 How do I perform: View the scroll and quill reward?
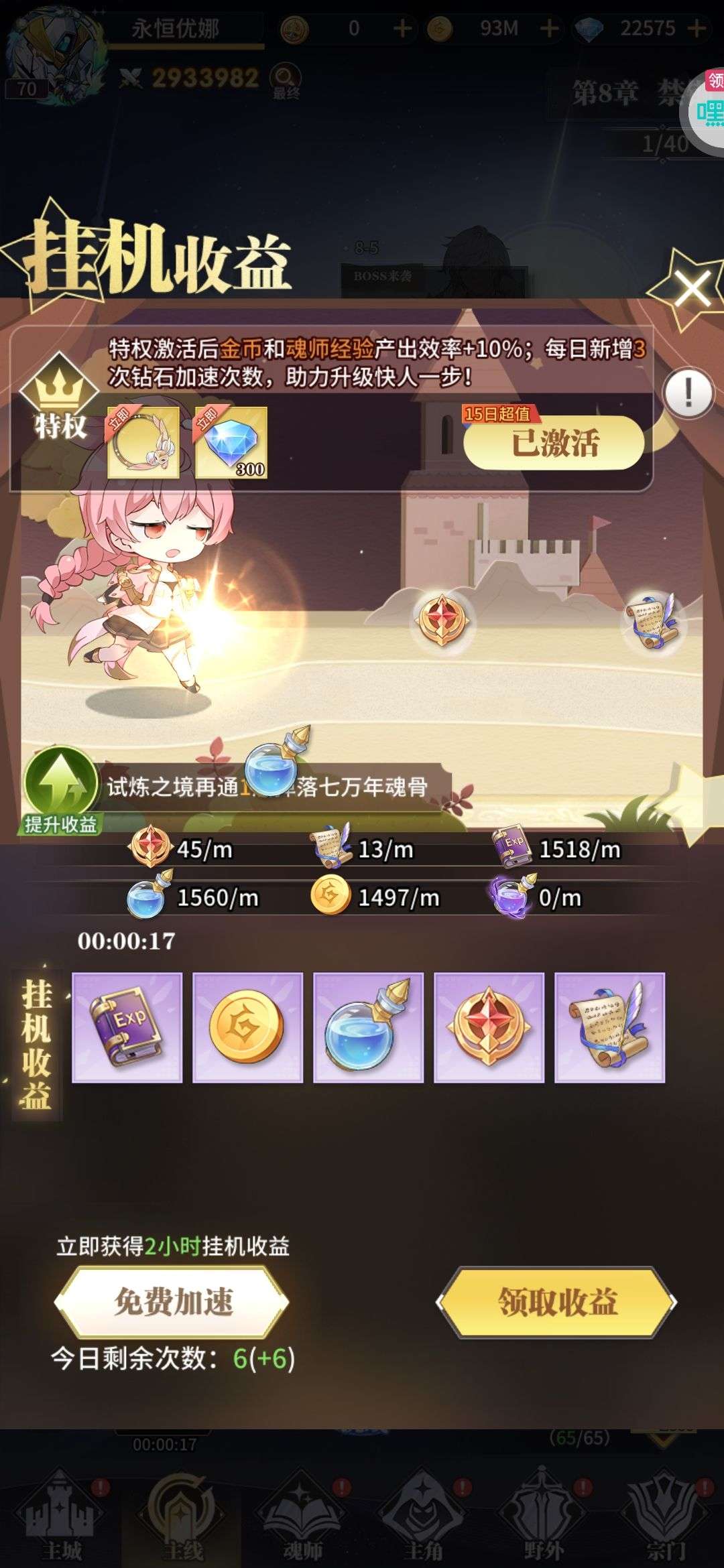coord(609,1027)
